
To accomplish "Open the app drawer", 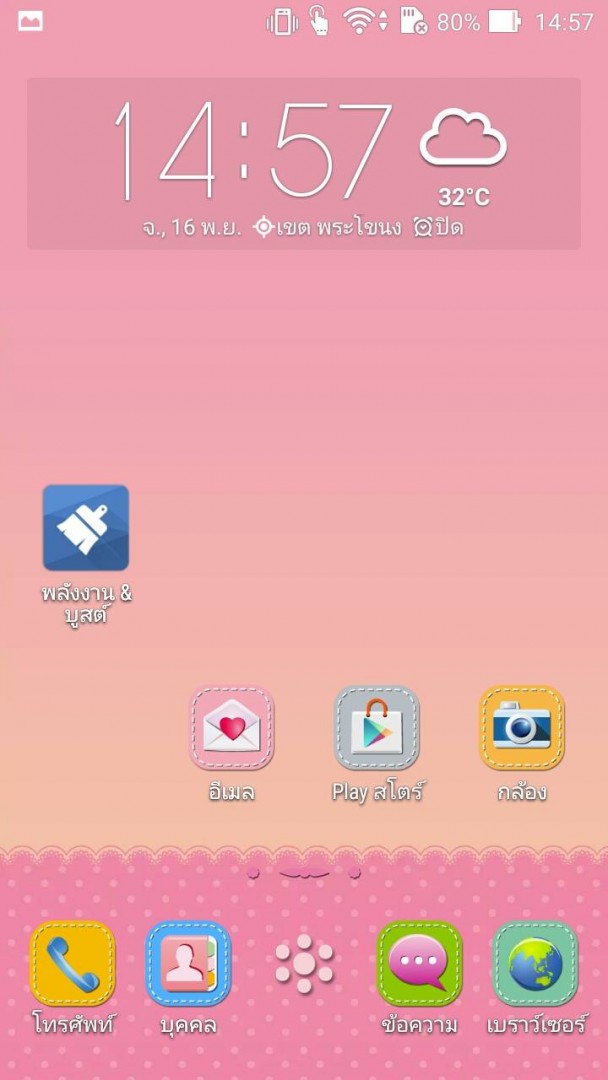I will point(304,964).
